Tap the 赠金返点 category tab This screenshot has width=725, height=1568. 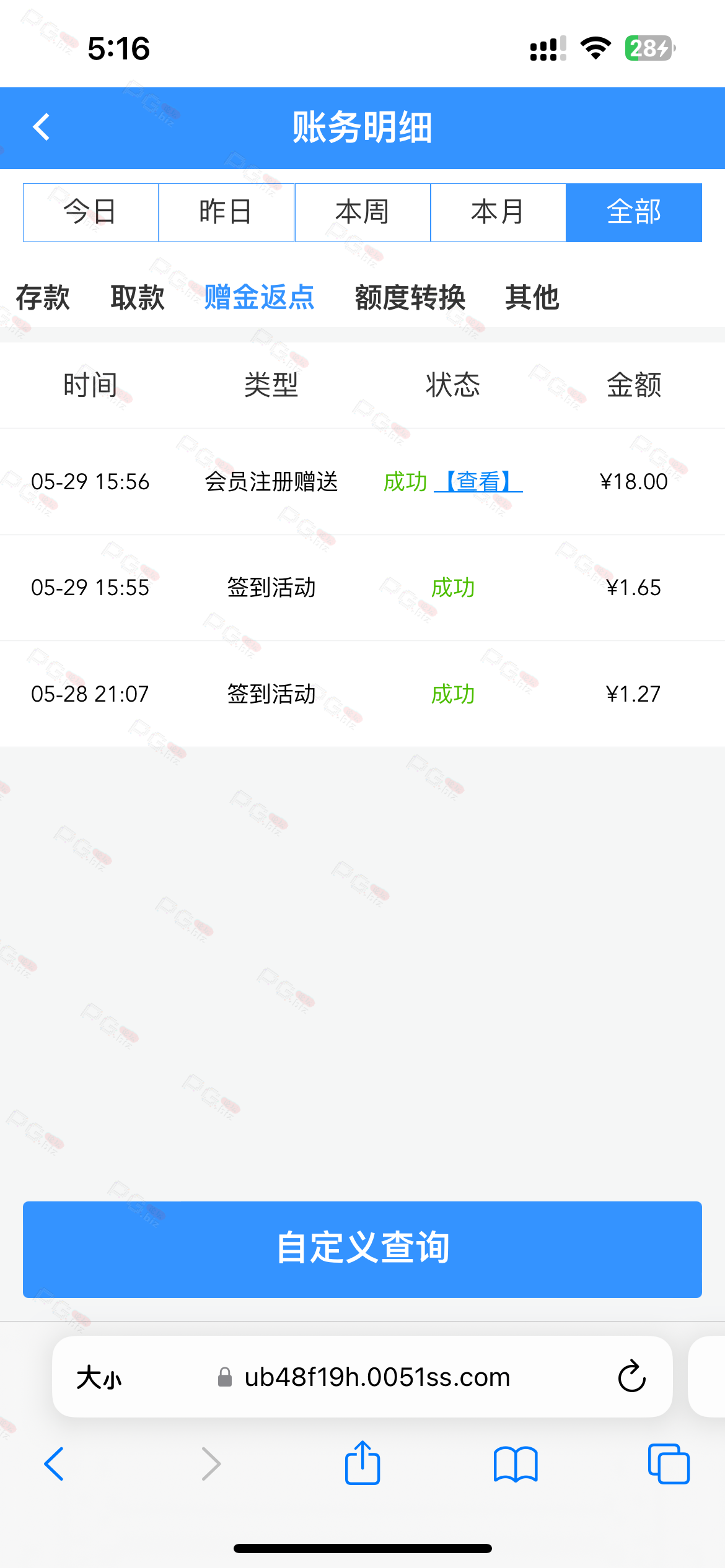tap(260, 298)
